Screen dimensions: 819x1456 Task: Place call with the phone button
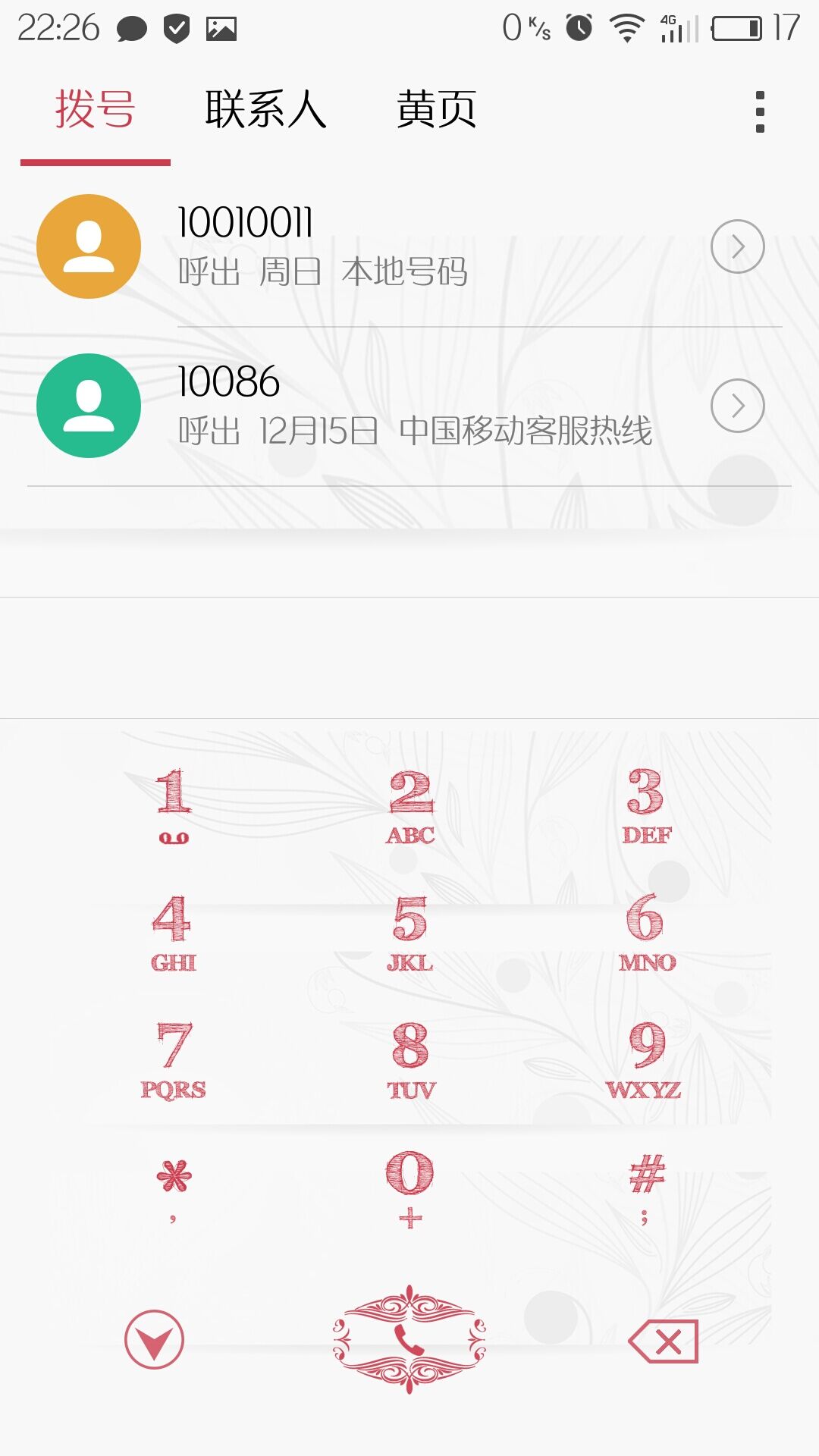[409, 1340]
